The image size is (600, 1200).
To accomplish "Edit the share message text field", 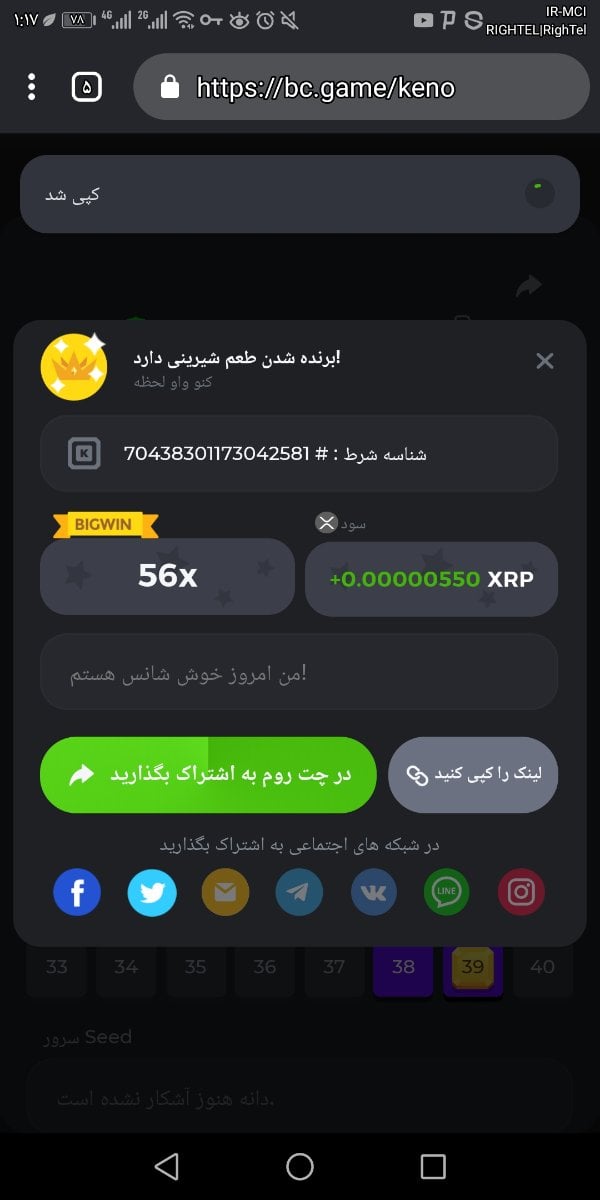I will pyautogui.click(x=298, y=672).
